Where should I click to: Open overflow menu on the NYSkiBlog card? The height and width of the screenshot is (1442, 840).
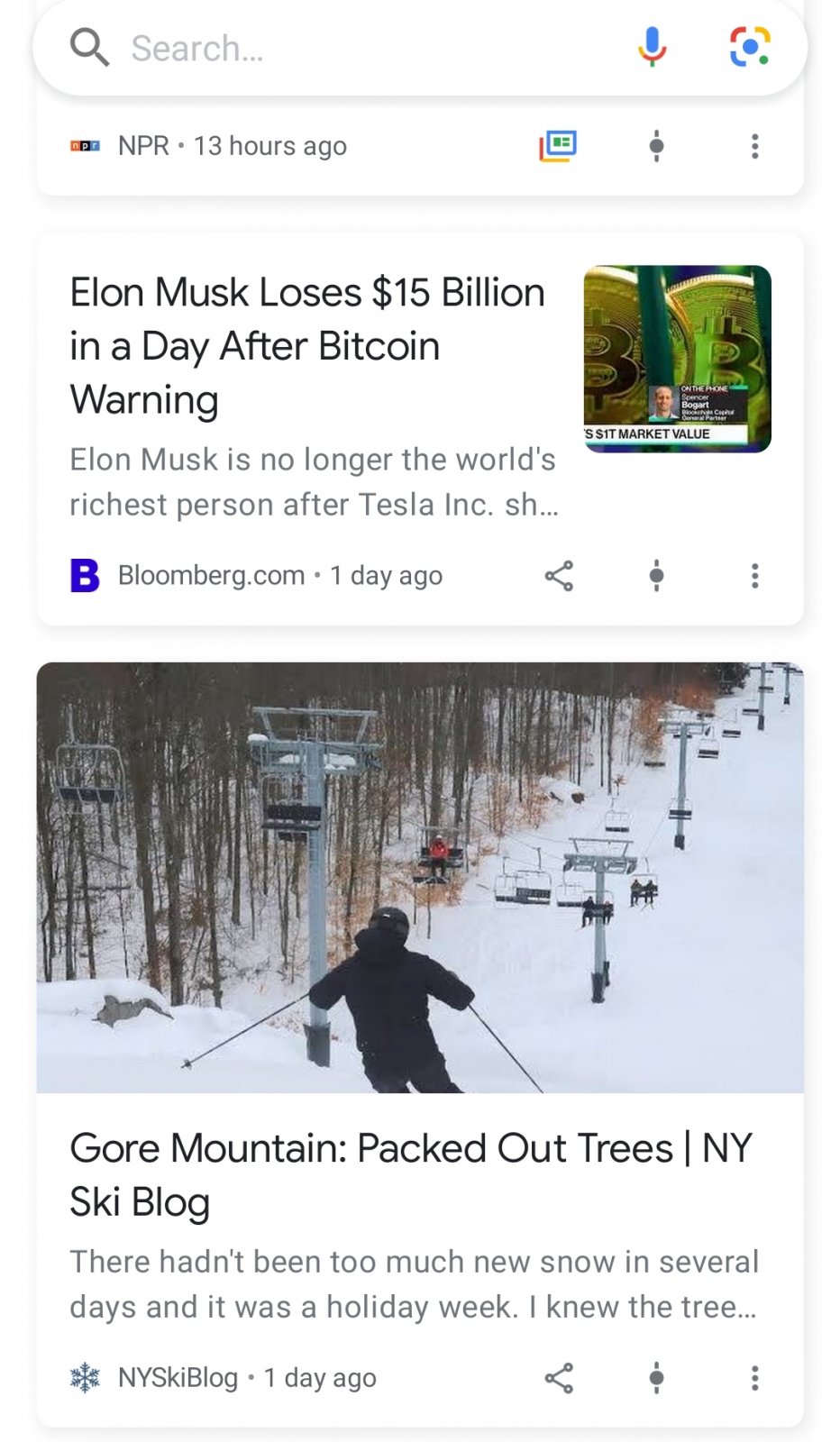[x=754, y=1376]
